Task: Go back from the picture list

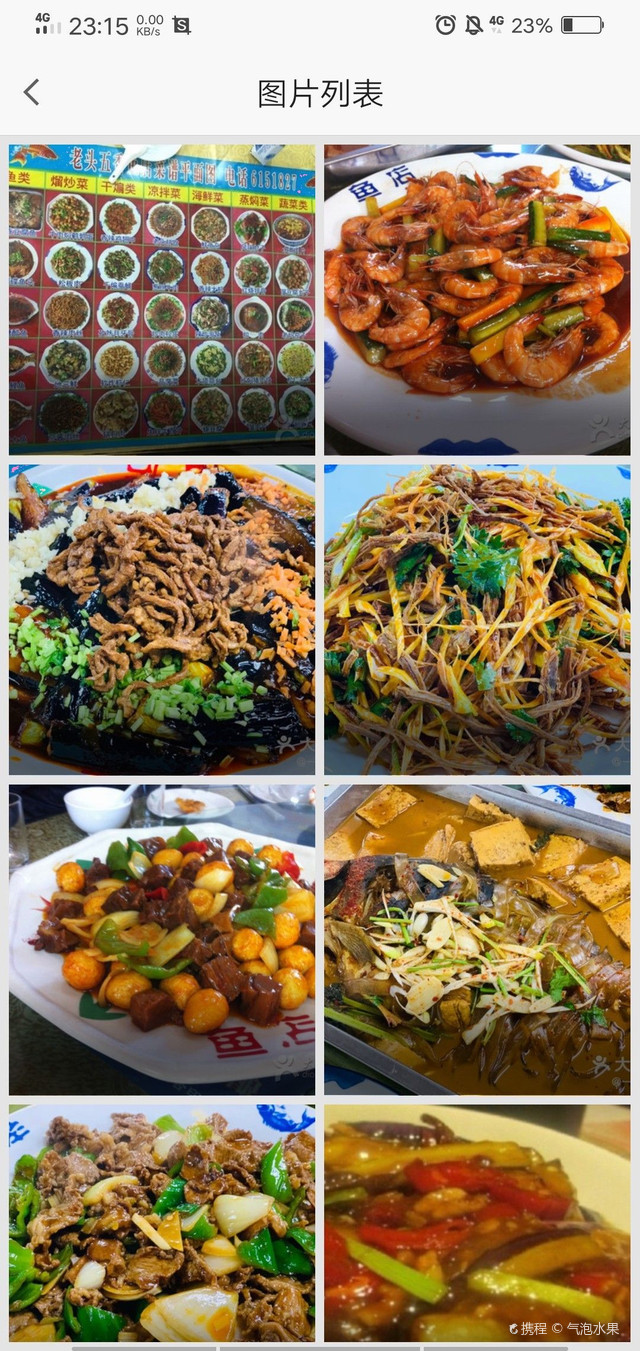Action: [x=32, y=93]
